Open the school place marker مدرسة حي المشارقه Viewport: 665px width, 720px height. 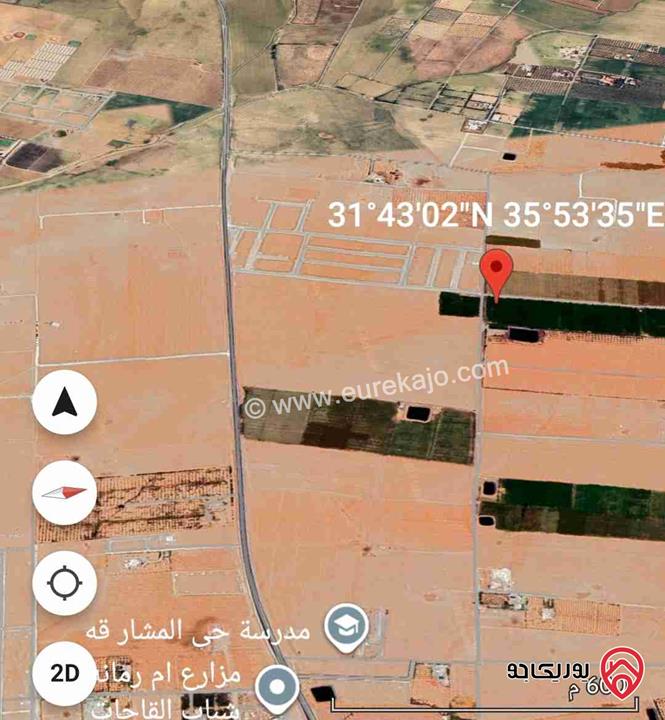[x=347, y=628]
